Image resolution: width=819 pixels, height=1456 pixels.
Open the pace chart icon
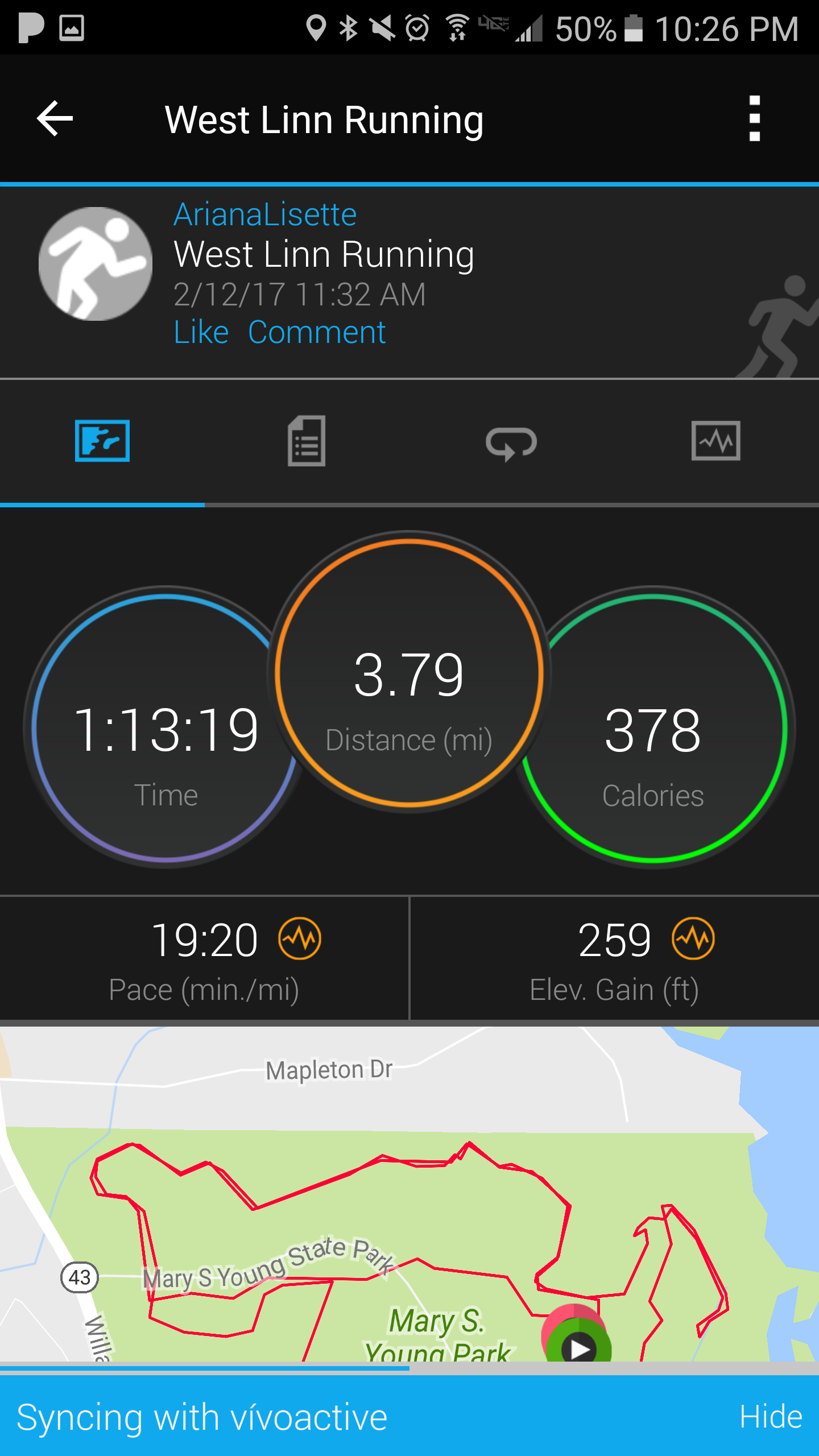(300, 938)
